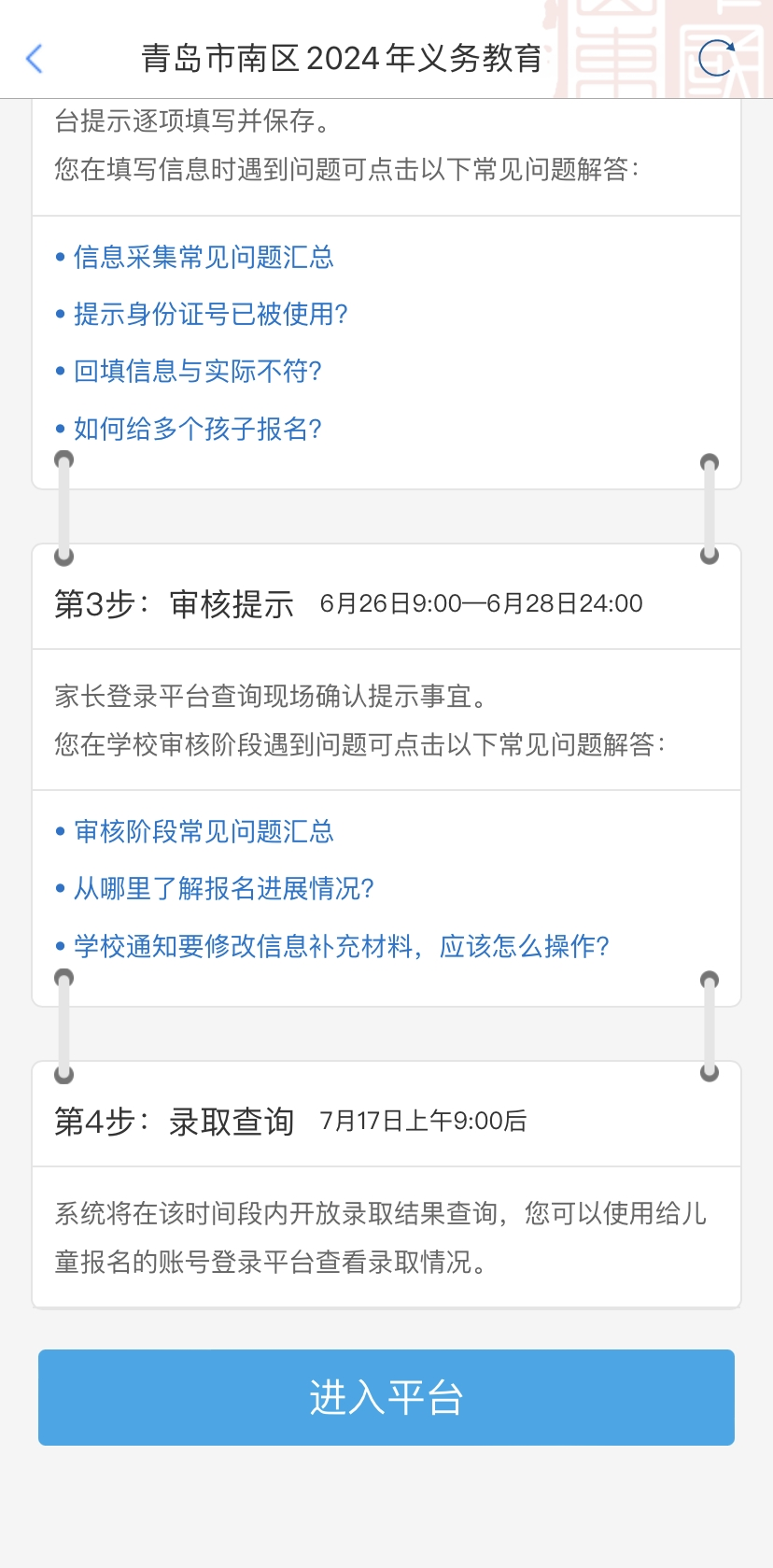
Task: Go back using the top-left arrow
Action: click(35, 59)
